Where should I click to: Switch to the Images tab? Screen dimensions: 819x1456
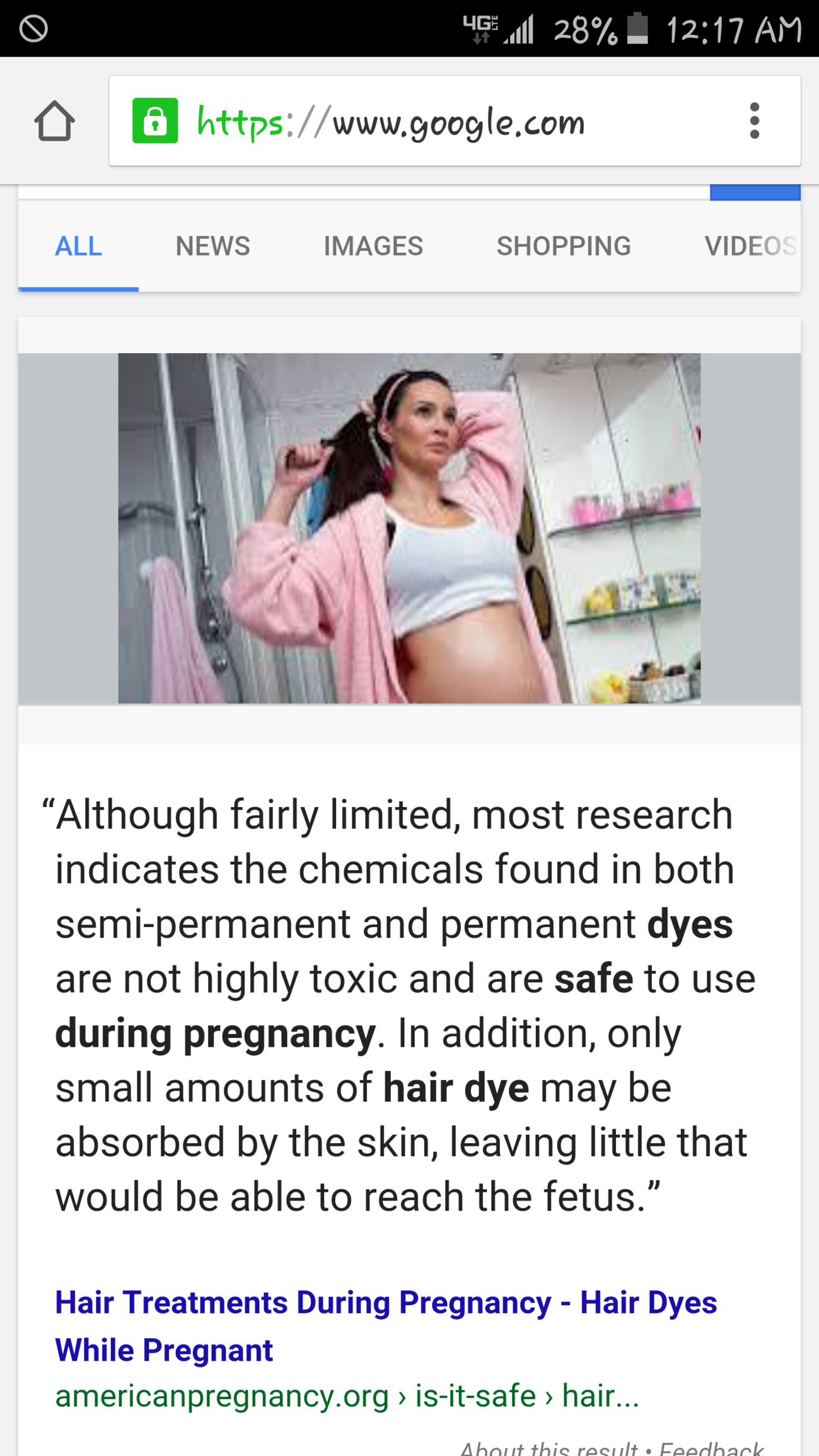373,246
